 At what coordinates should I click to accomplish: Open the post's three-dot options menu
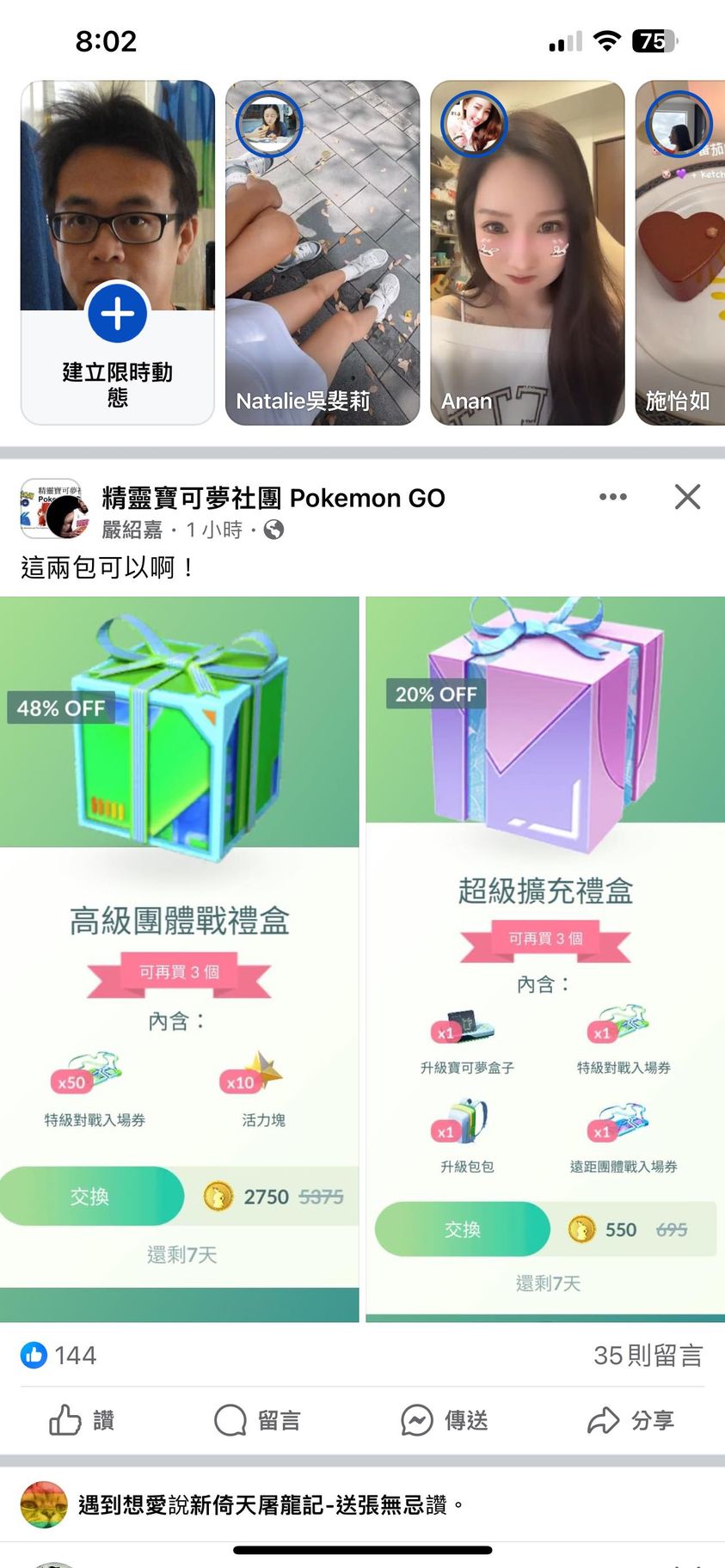612,497
